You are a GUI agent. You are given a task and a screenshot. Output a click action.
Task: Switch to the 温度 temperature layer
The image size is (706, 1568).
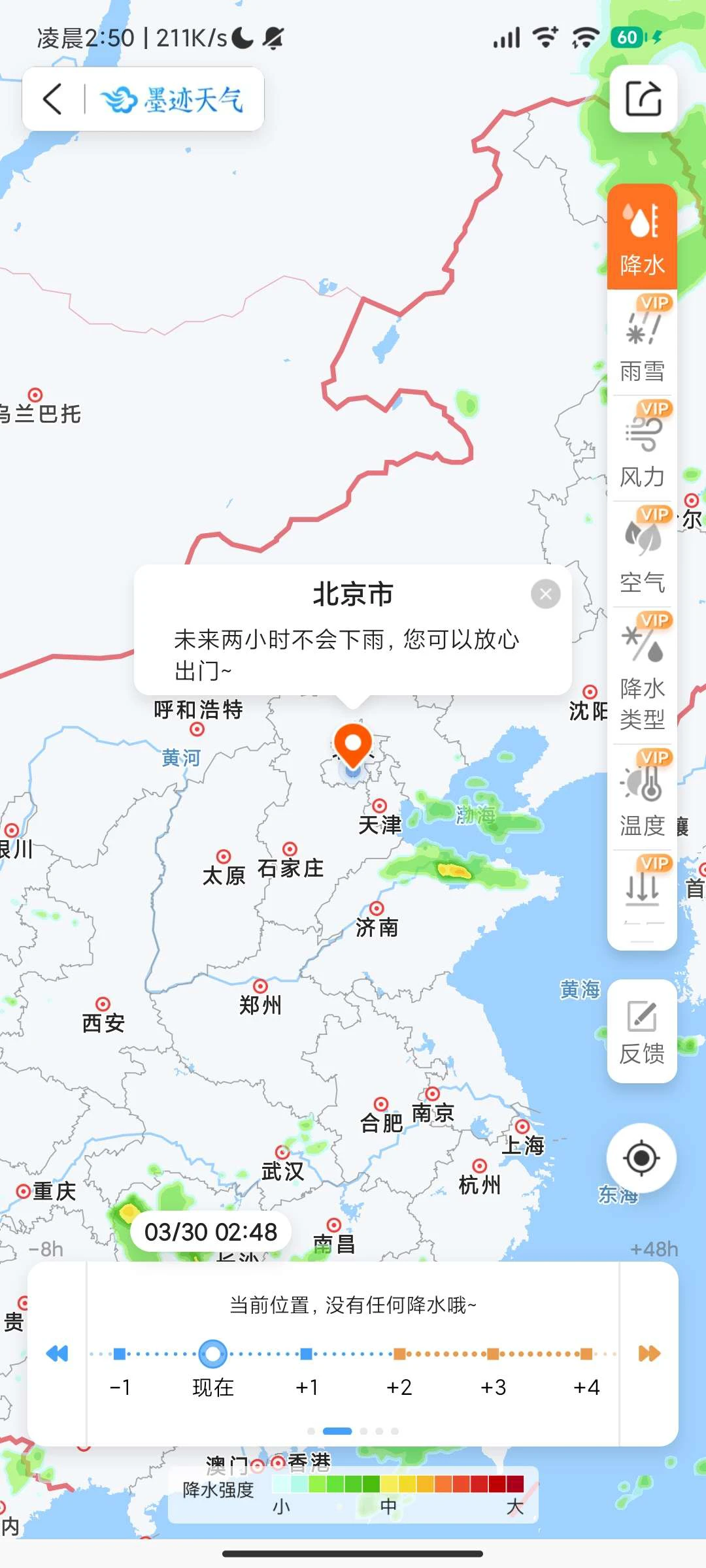pyautogui.click(x=642, y=798)
